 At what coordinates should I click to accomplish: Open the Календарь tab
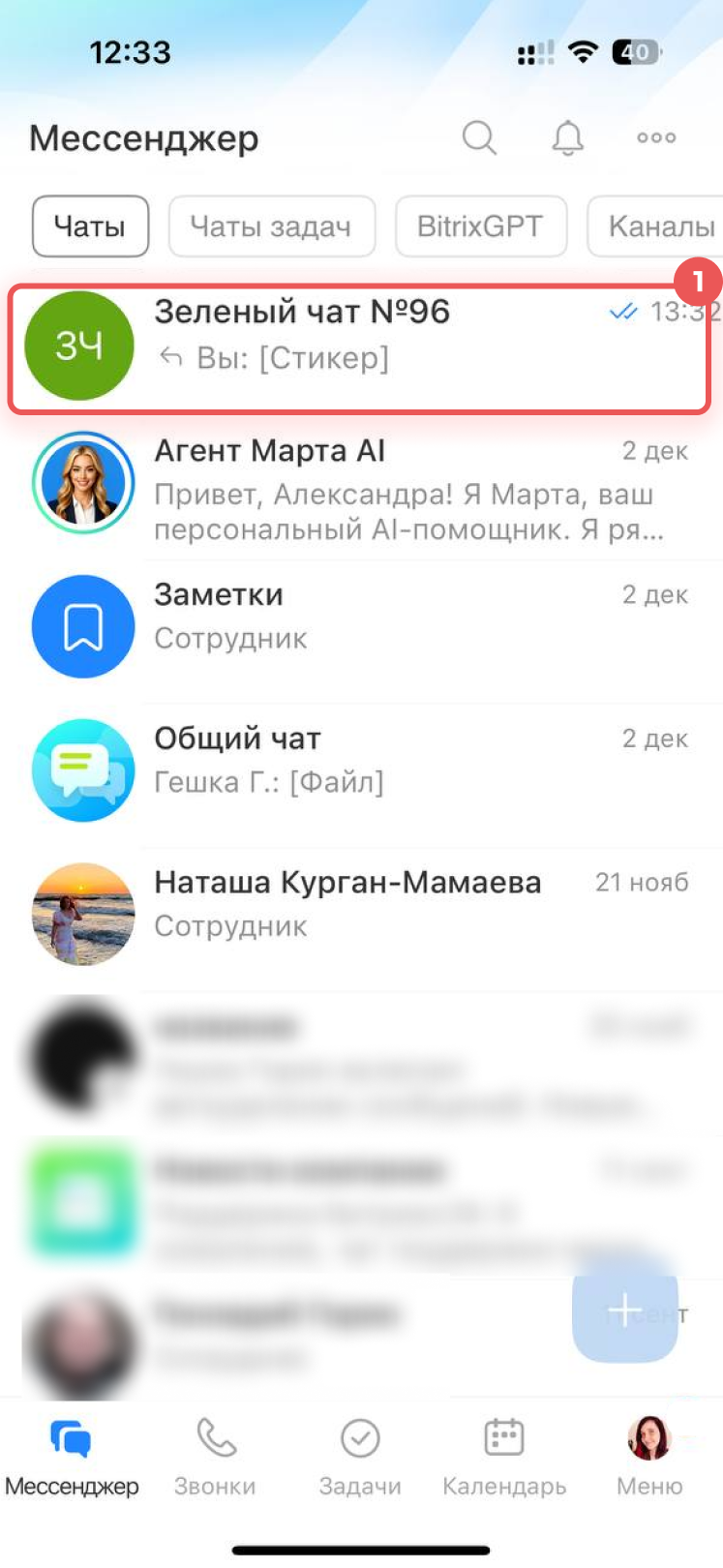click(x=504, y=1458)
